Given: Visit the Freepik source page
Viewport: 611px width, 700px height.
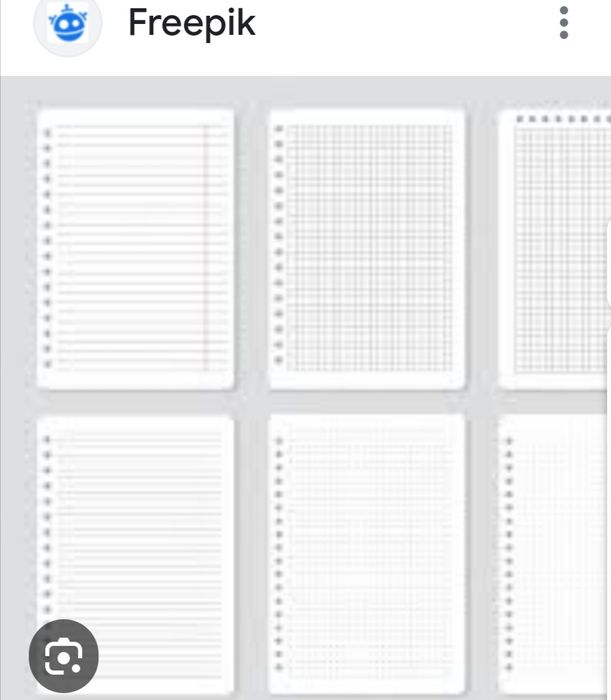Looking at the screenshot, I should coord(191,23).
